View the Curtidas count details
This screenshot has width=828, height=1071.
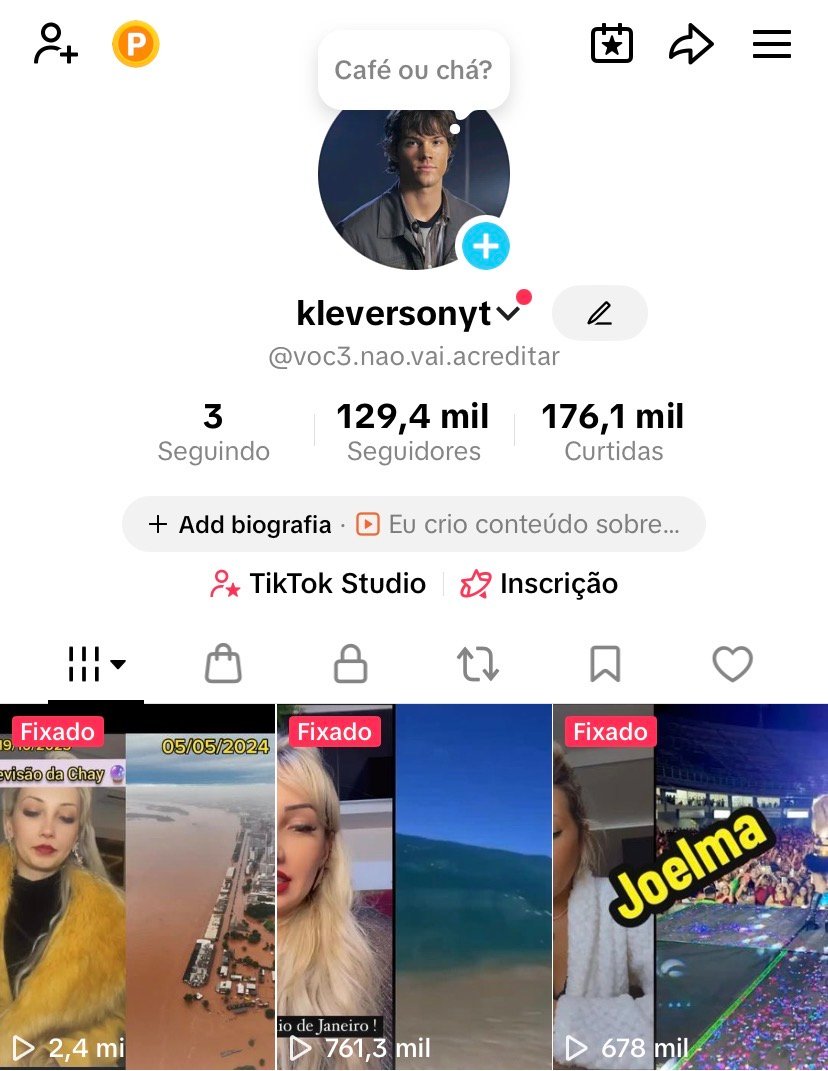[x=613, y=432]
